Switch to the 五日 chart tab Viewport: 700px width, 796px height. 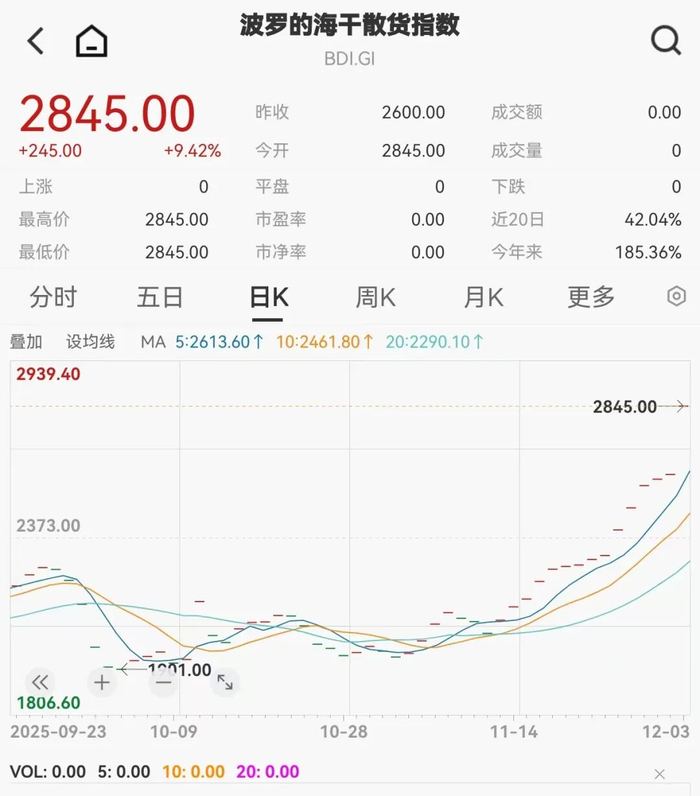pos(160,297)
